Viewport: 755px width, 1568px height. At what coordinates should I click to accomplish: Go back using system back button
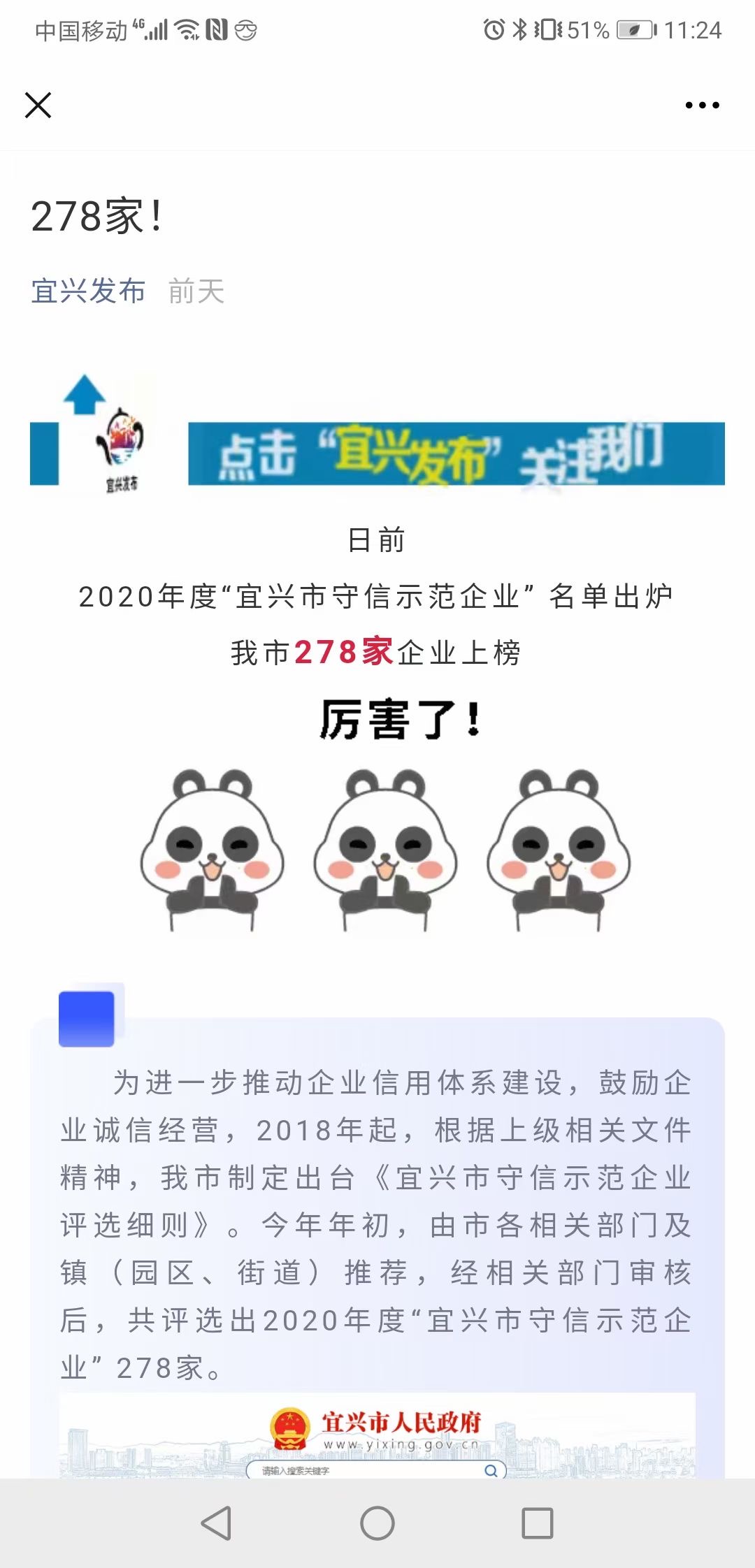(216, 1523)
